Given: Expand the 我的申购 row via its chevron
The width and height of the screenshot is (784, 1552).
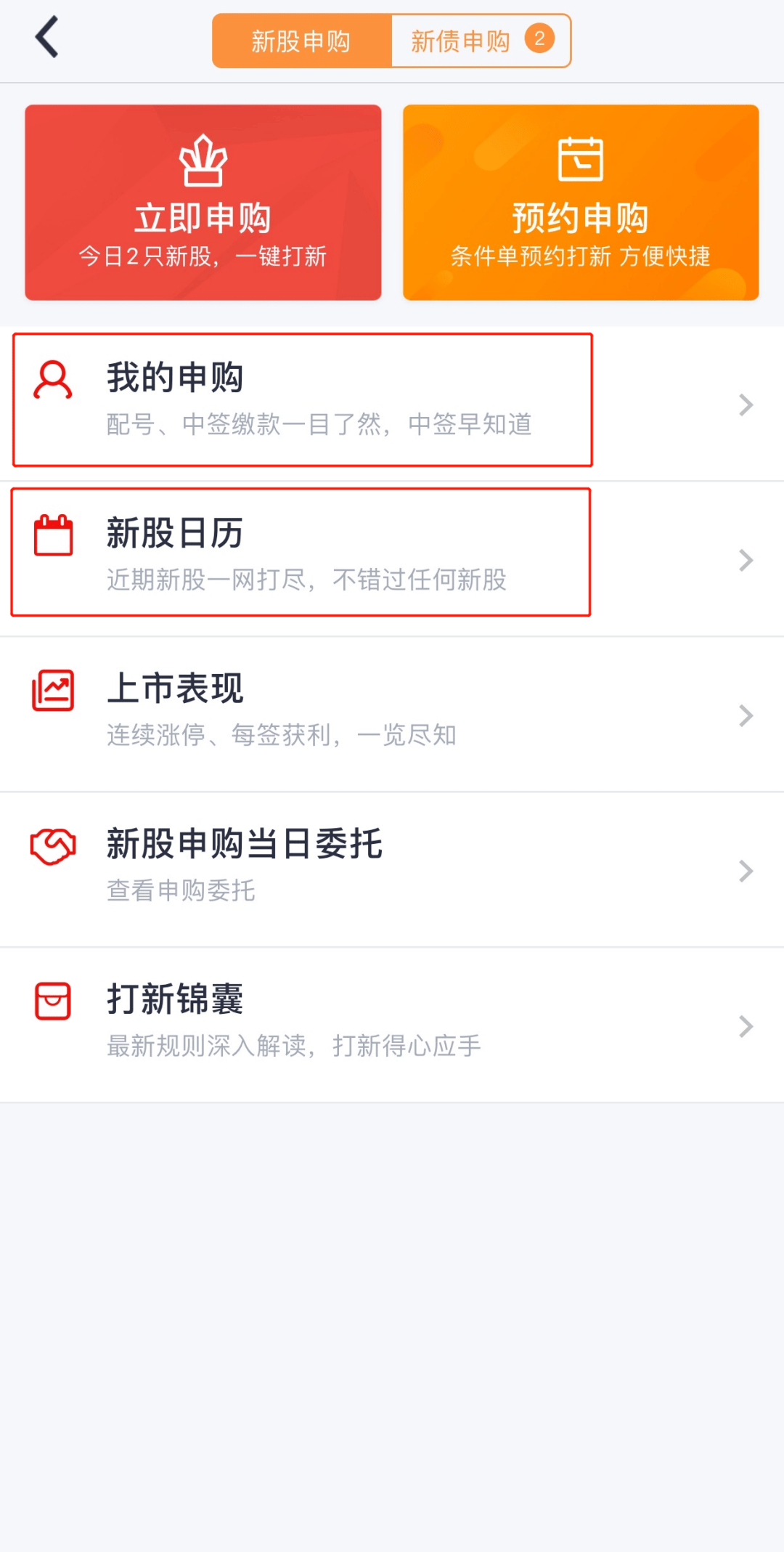Looking at the screenshot, I should [x=746, y=405].
